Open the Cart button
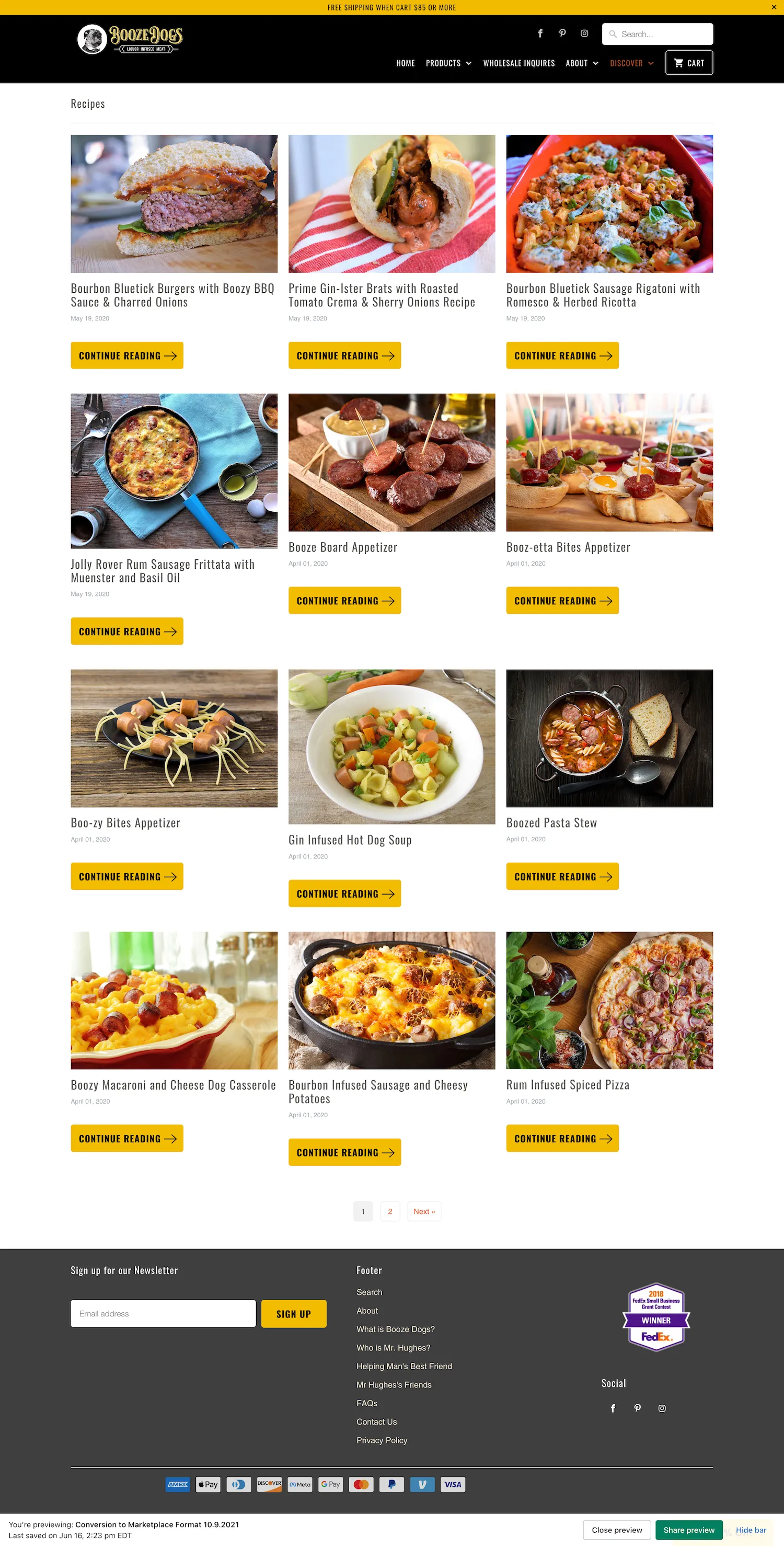The image size is (784, 1548). (x=689, y=63)
